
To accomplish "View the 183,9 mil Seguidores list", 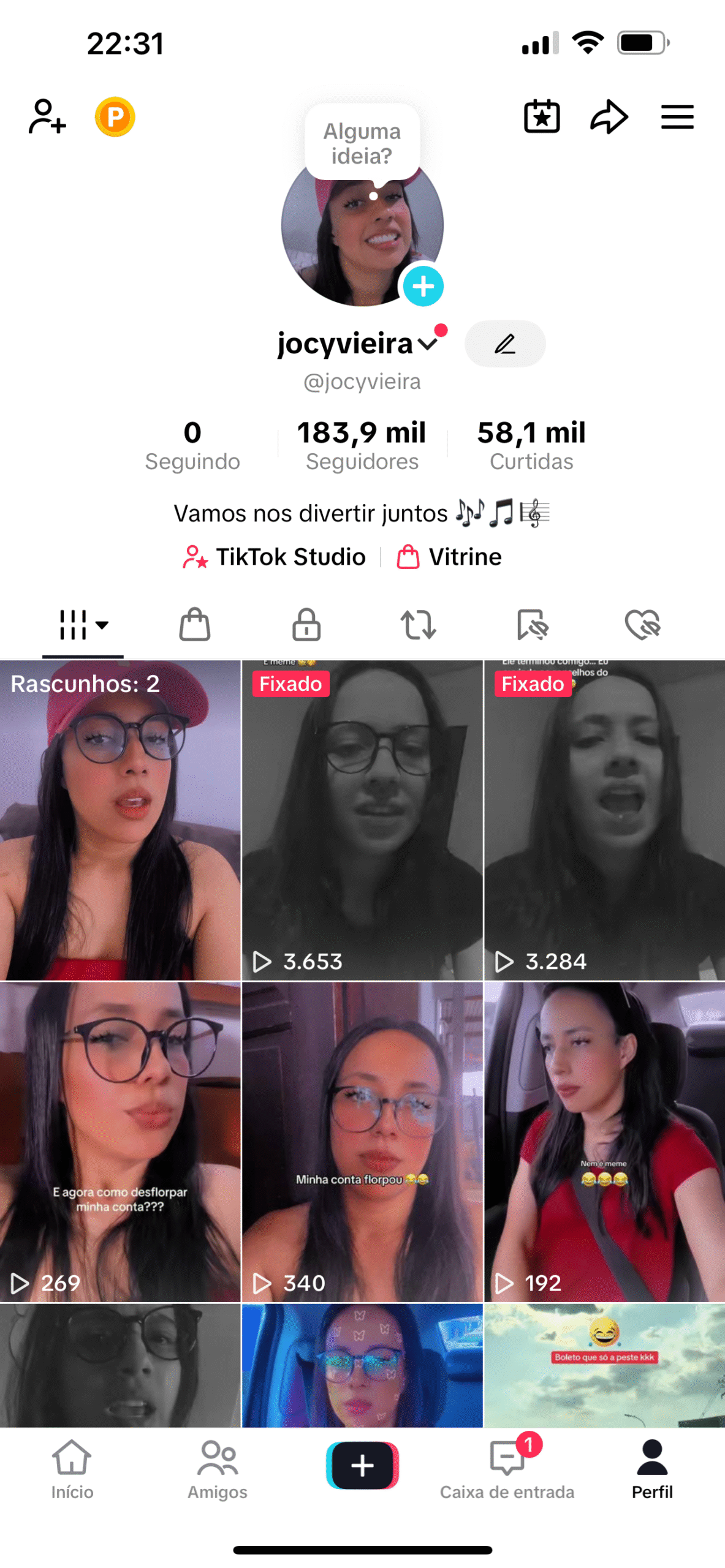I will pyautogui.click(x=362, y=445).
